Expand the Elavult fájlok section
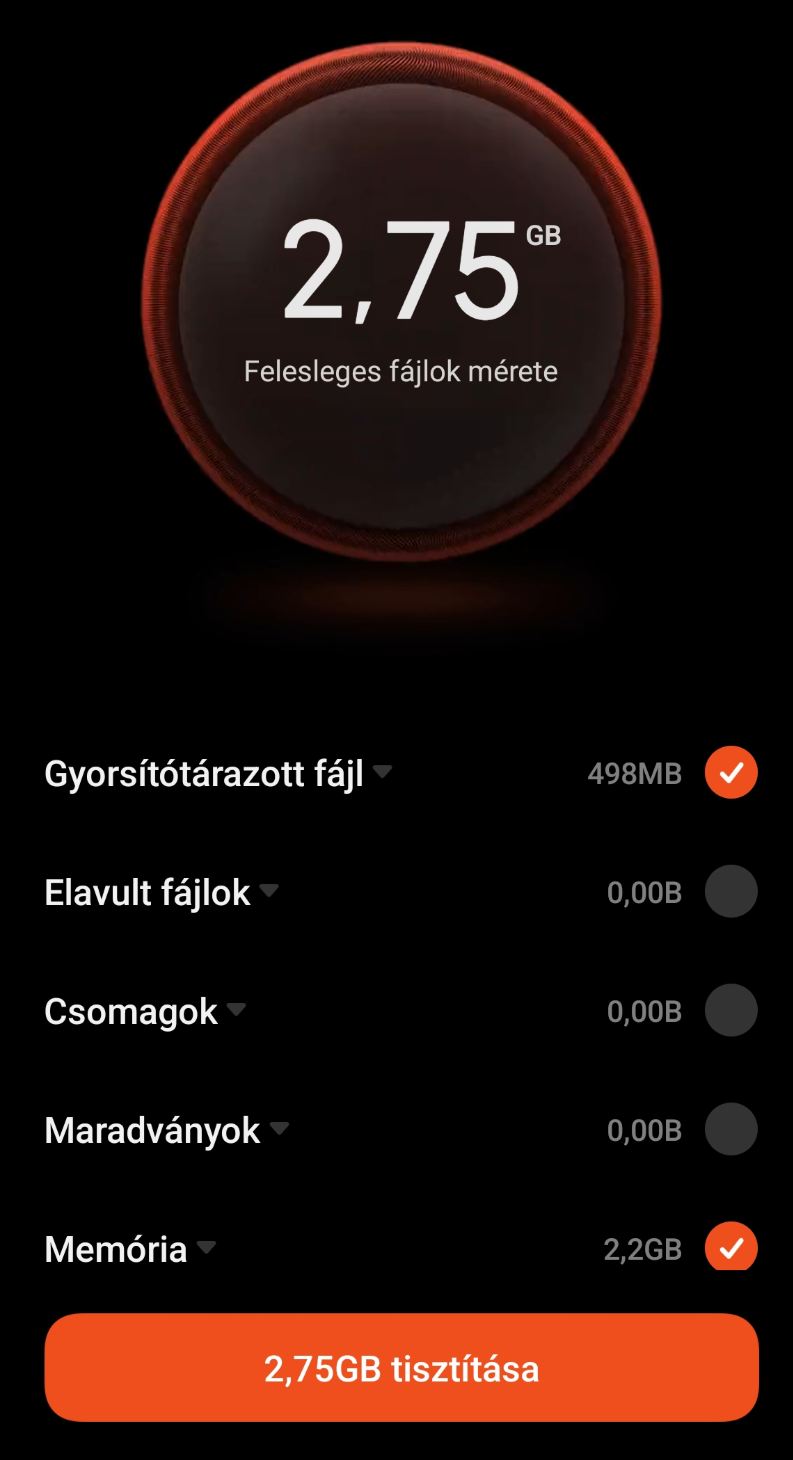Image resolution: width=793 pixels, height=1460 pixels. (x=267, y=893)
